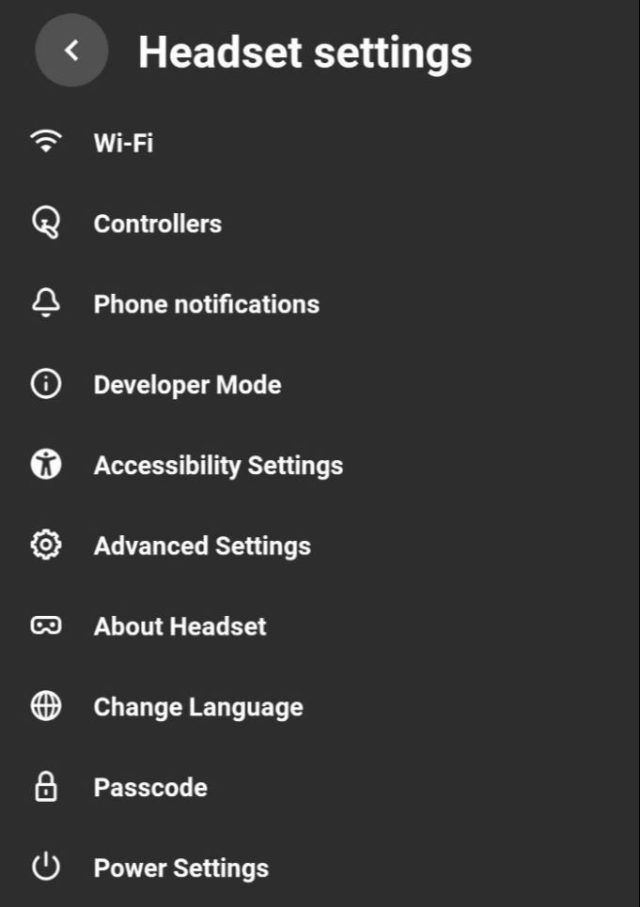The image size is (640, 907).
Task: View About Headset info
Action: [180, 627]
